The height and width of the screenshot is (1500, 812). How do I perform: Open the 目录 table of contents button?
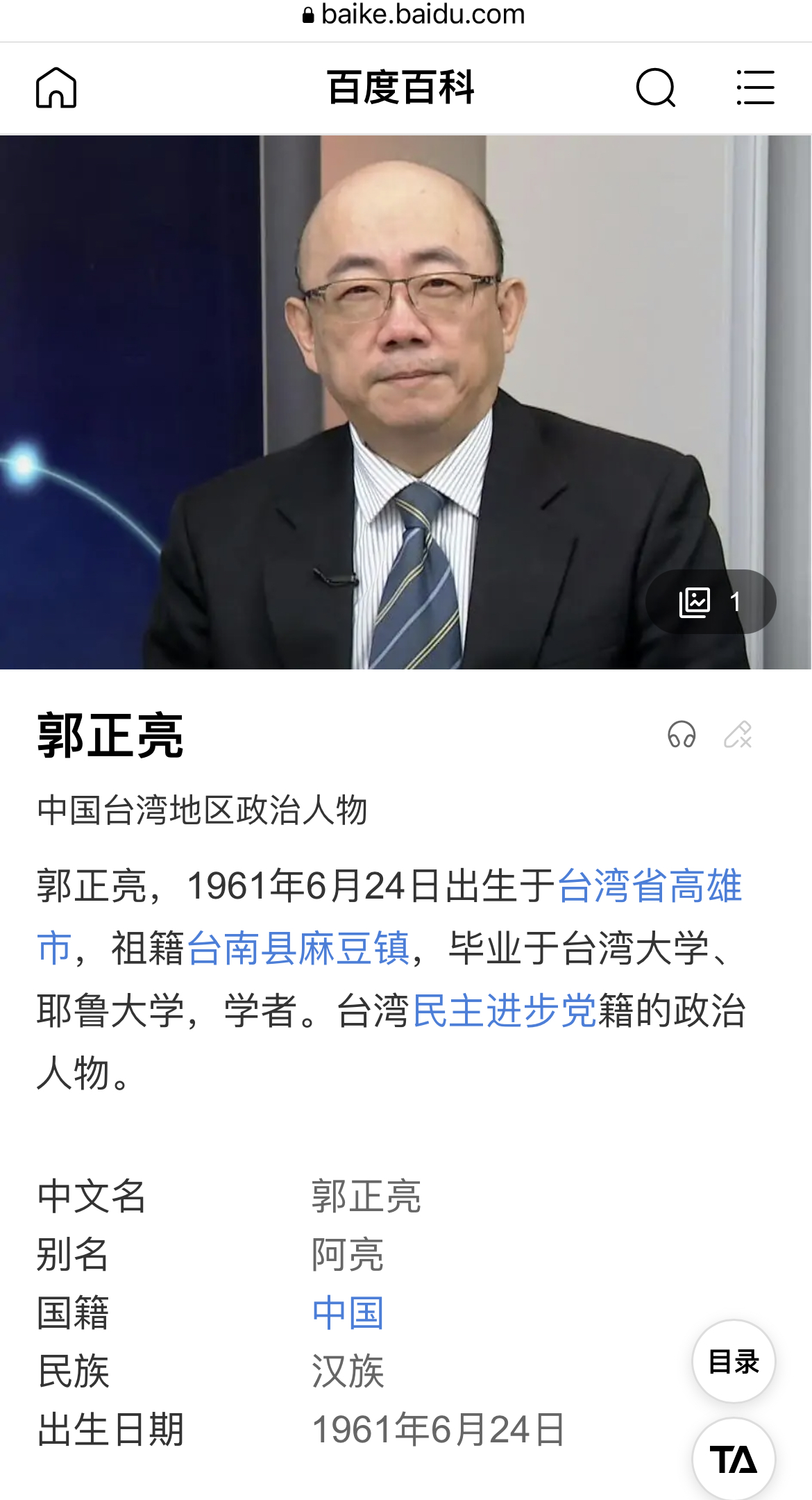point(734,1362)
